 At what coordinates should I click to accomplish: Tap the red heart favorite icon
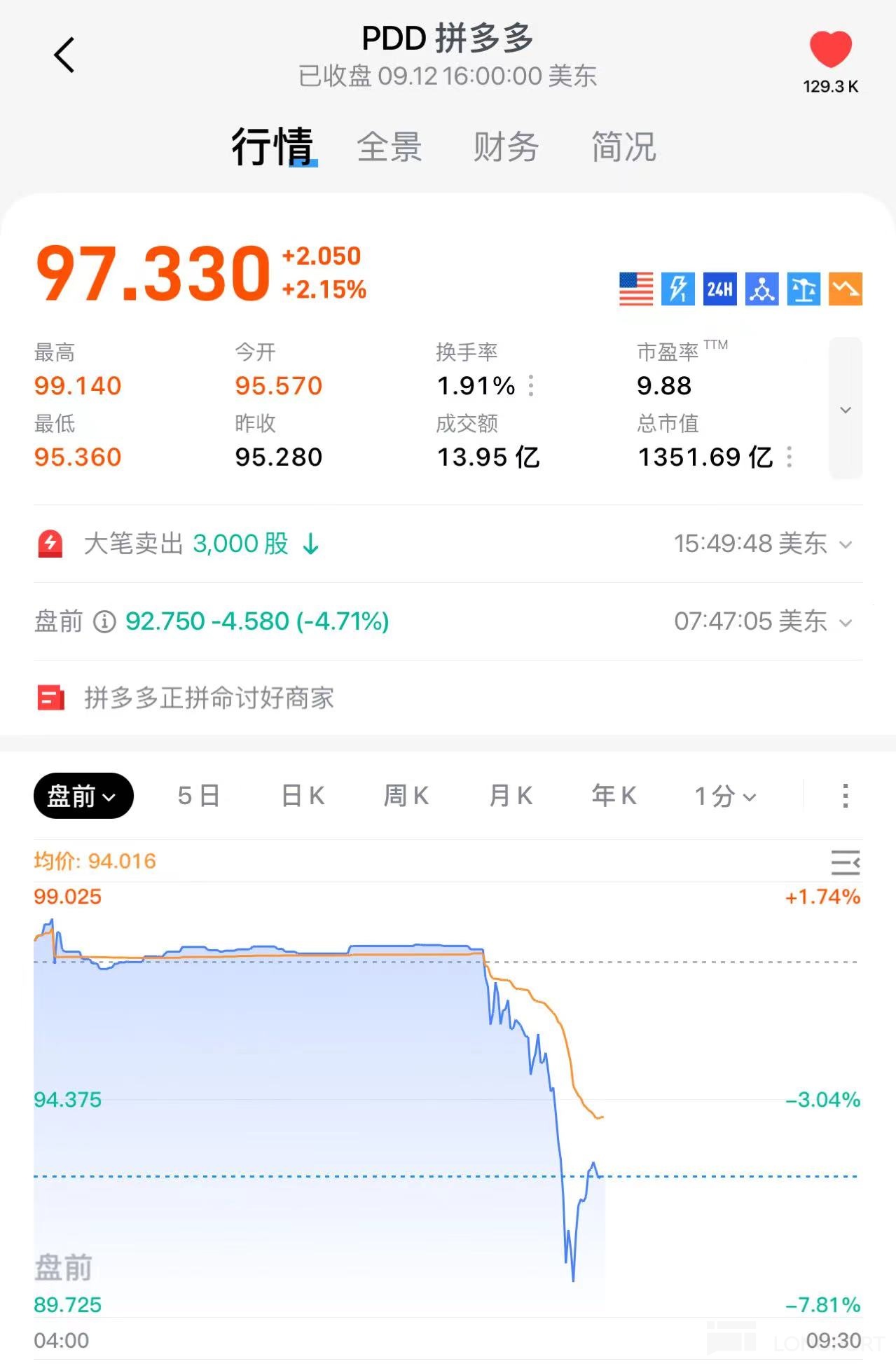[830, 49]
